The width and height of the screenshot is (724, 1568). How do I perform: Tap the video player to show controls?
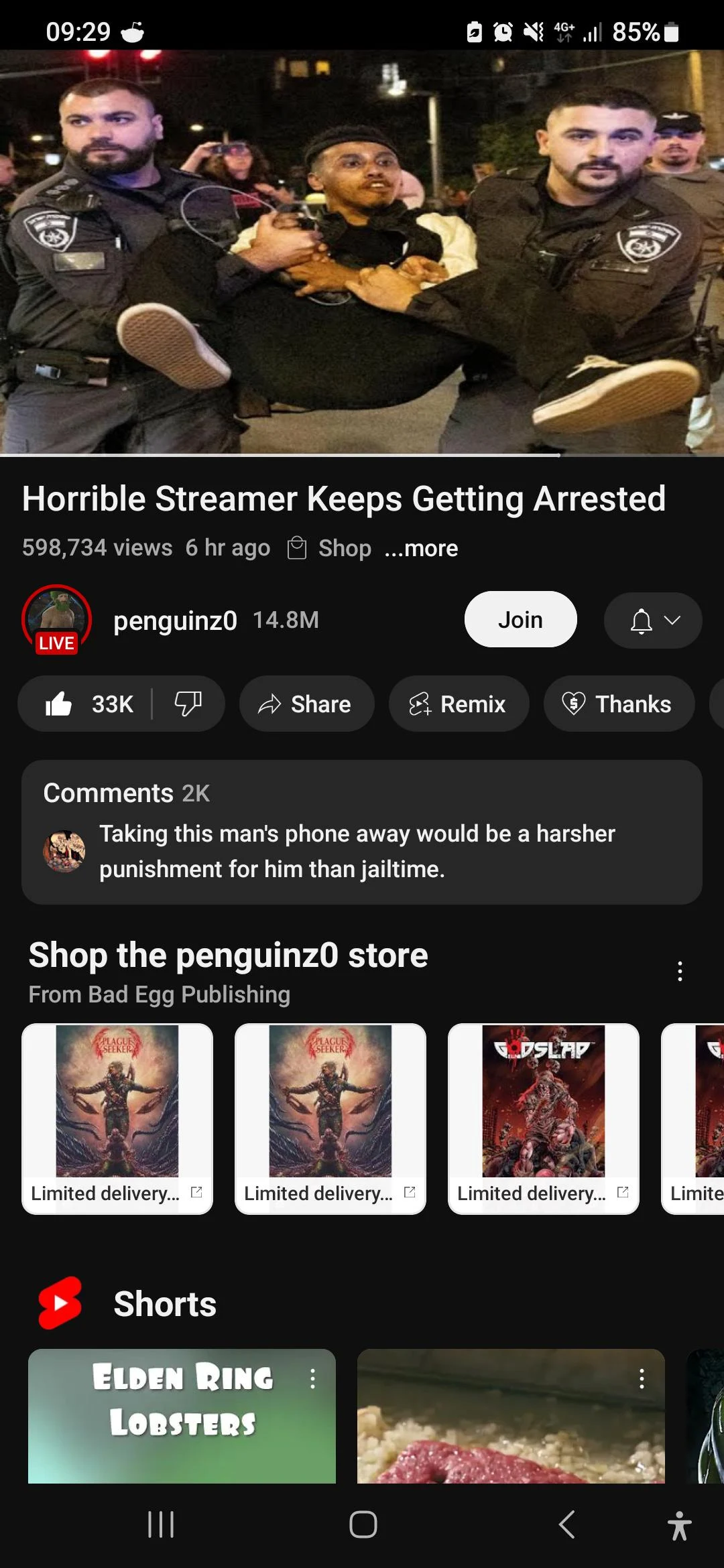(x=362, y=252)
